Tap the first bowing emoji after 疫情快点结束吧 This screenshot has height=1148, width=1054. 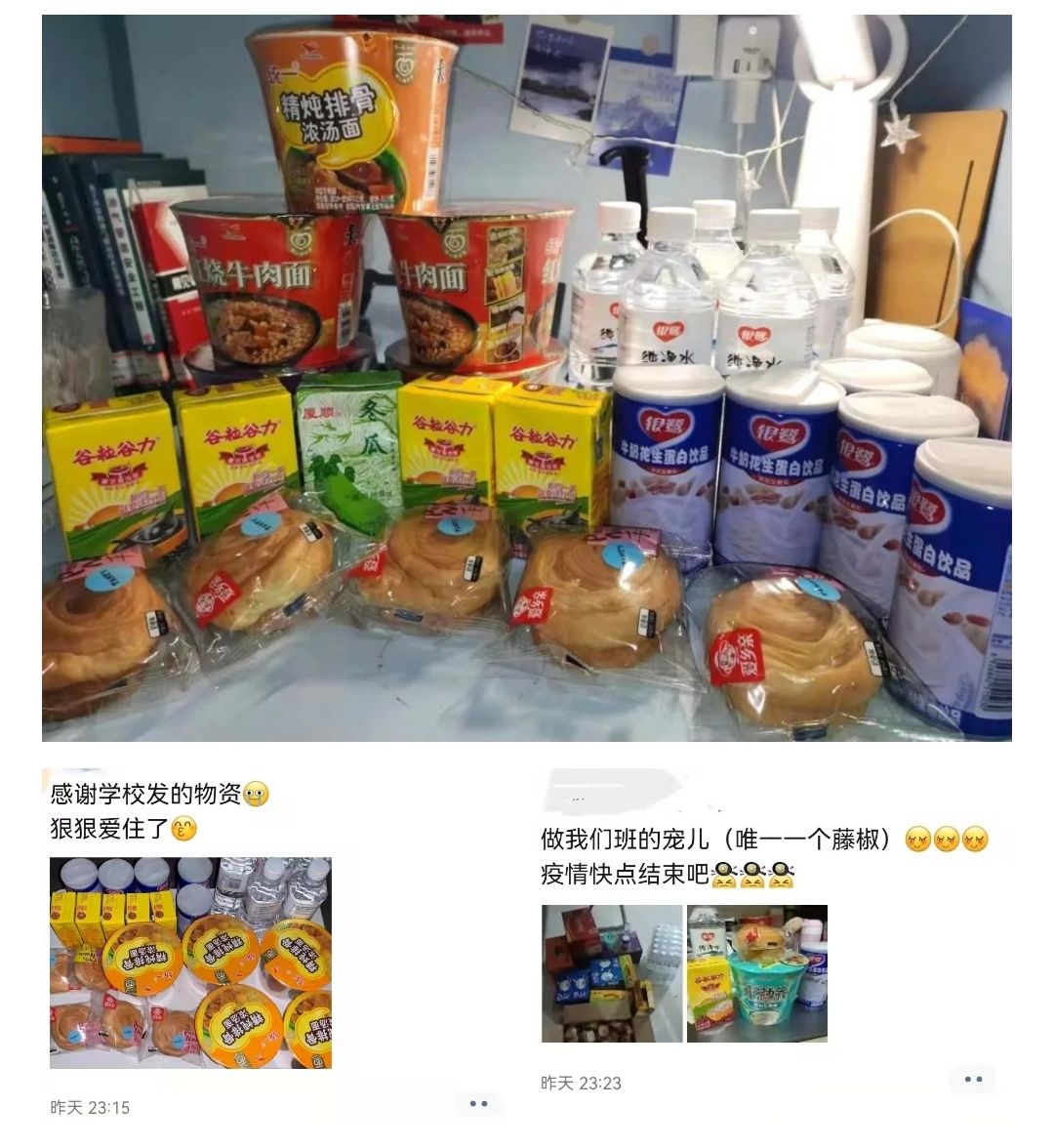724,875
